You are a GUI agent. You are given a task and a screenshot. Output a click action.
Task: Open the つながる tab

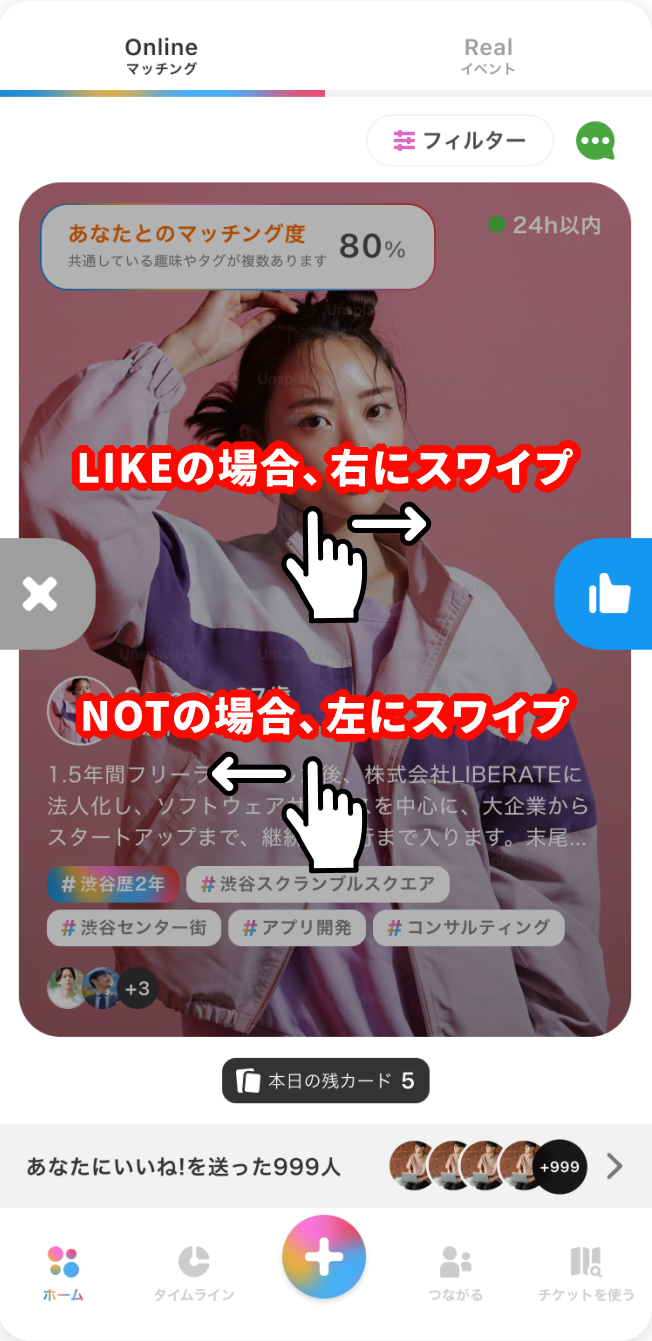point(456,1272)
